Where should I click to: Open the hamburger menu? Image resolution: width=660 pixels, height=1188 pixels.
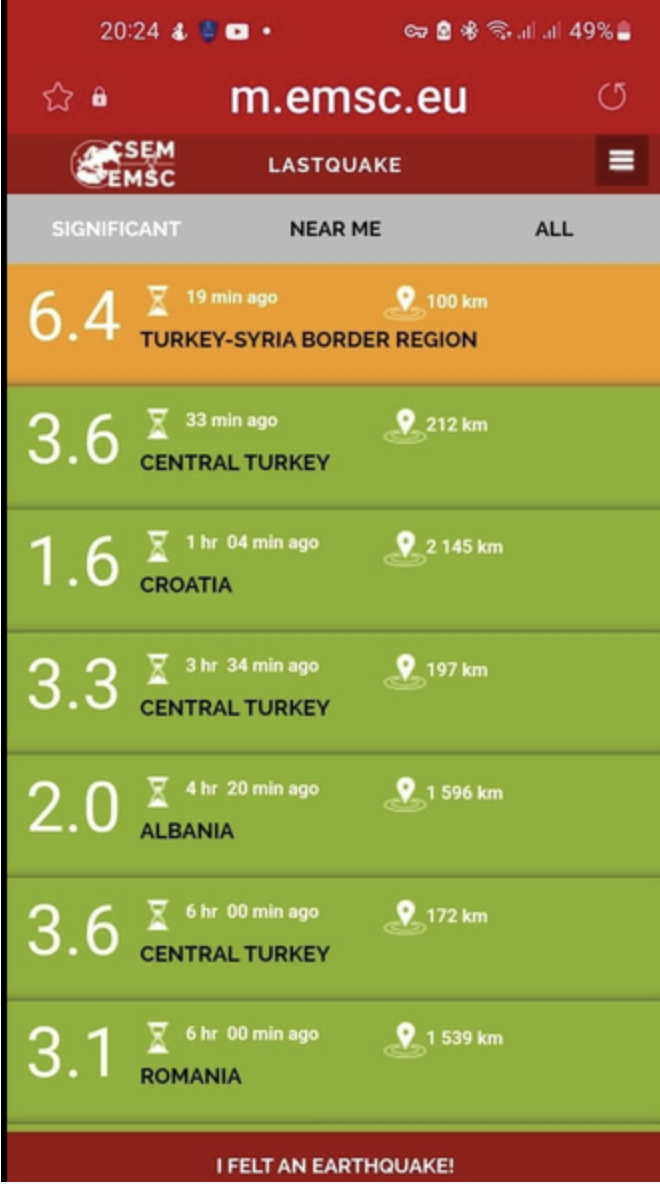click(x=621, y=161)
